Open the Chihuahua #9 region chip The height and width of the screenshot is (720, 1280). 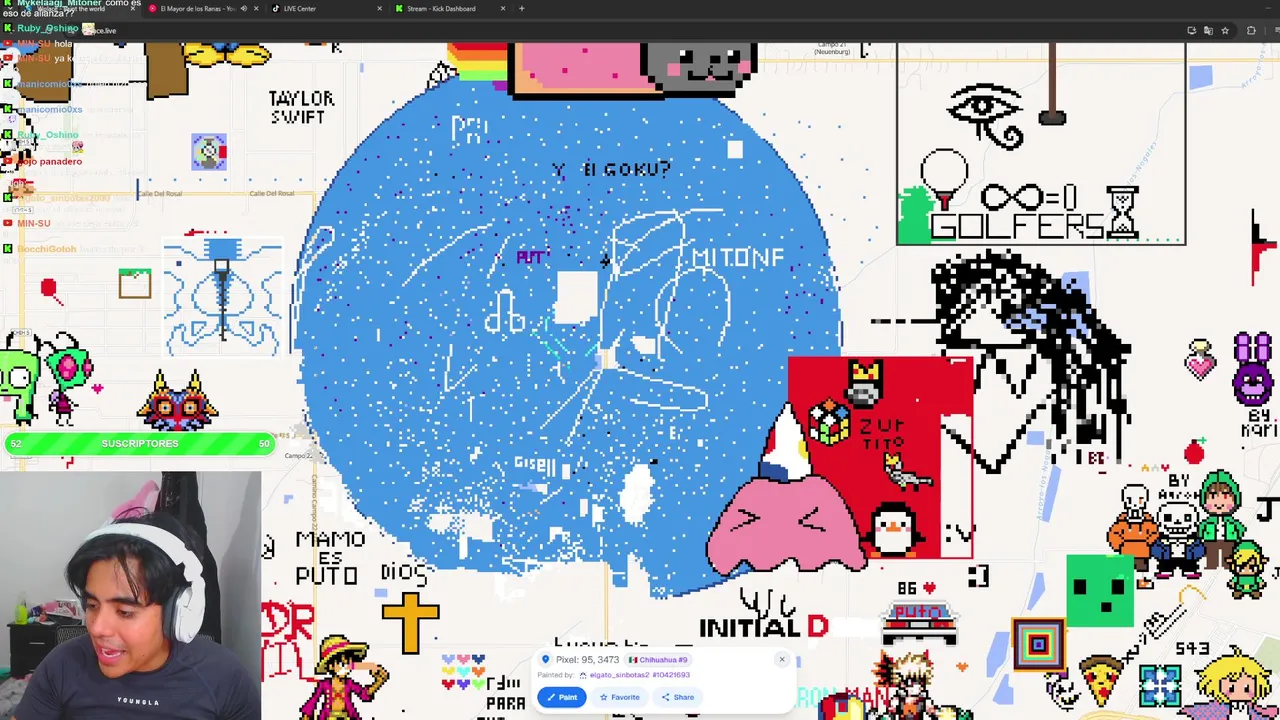click(x=658, y=660)
